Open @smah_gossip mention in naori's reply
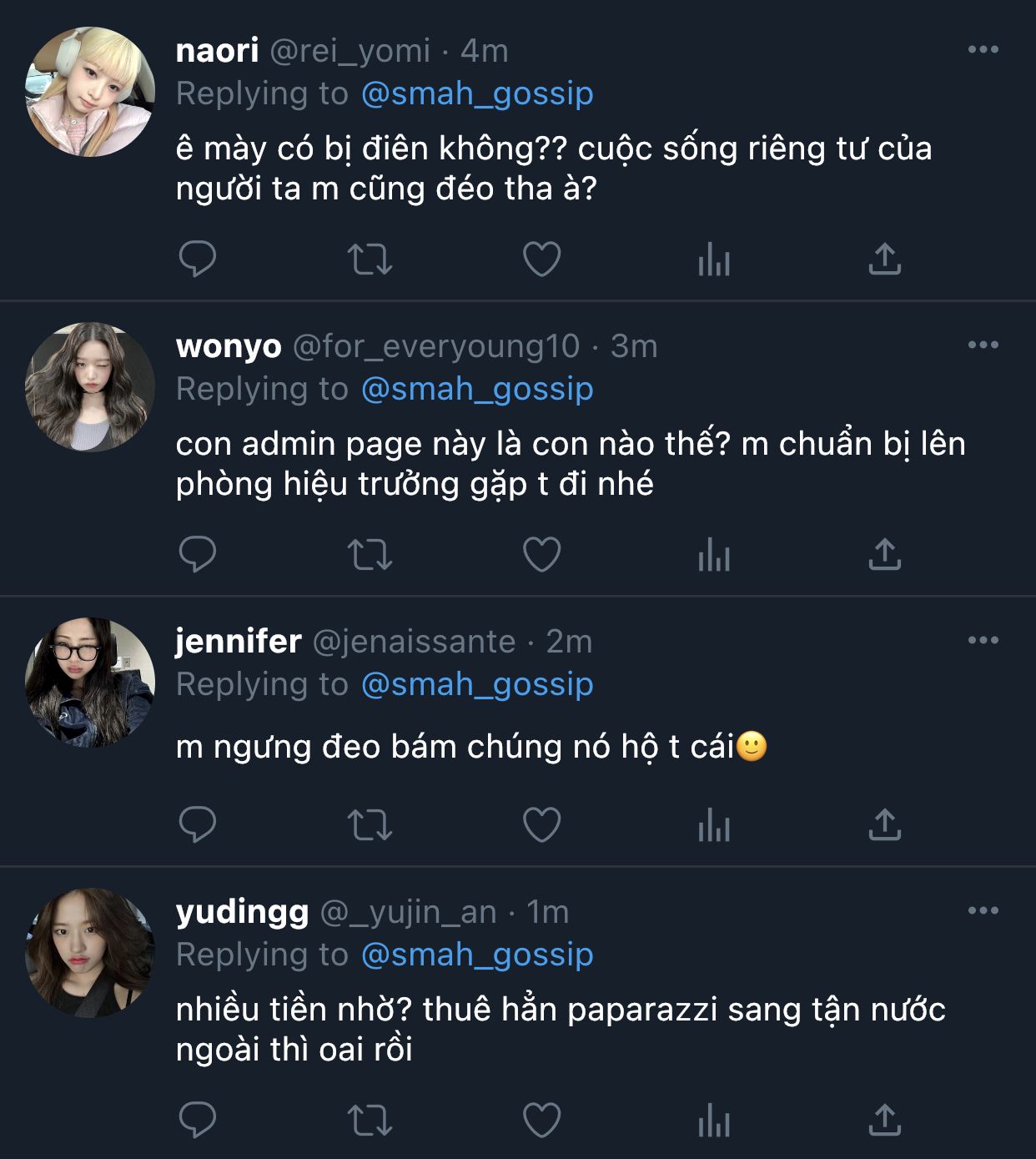This screenshot has width=1036, height=1159. (476, 93)
